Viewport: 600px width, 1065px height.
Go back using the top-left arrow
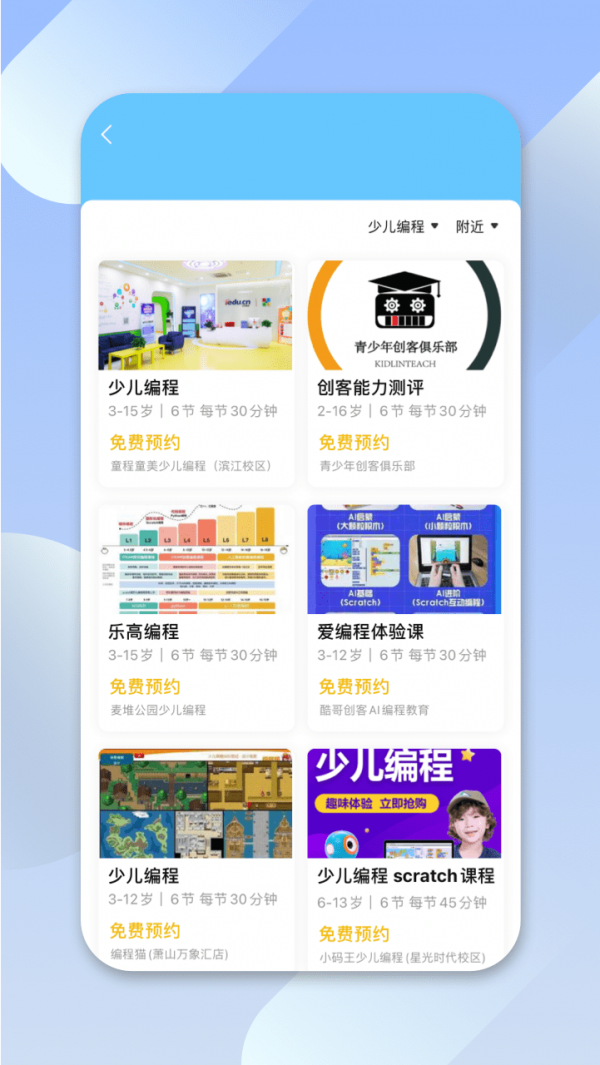click(x=107, y=135)
